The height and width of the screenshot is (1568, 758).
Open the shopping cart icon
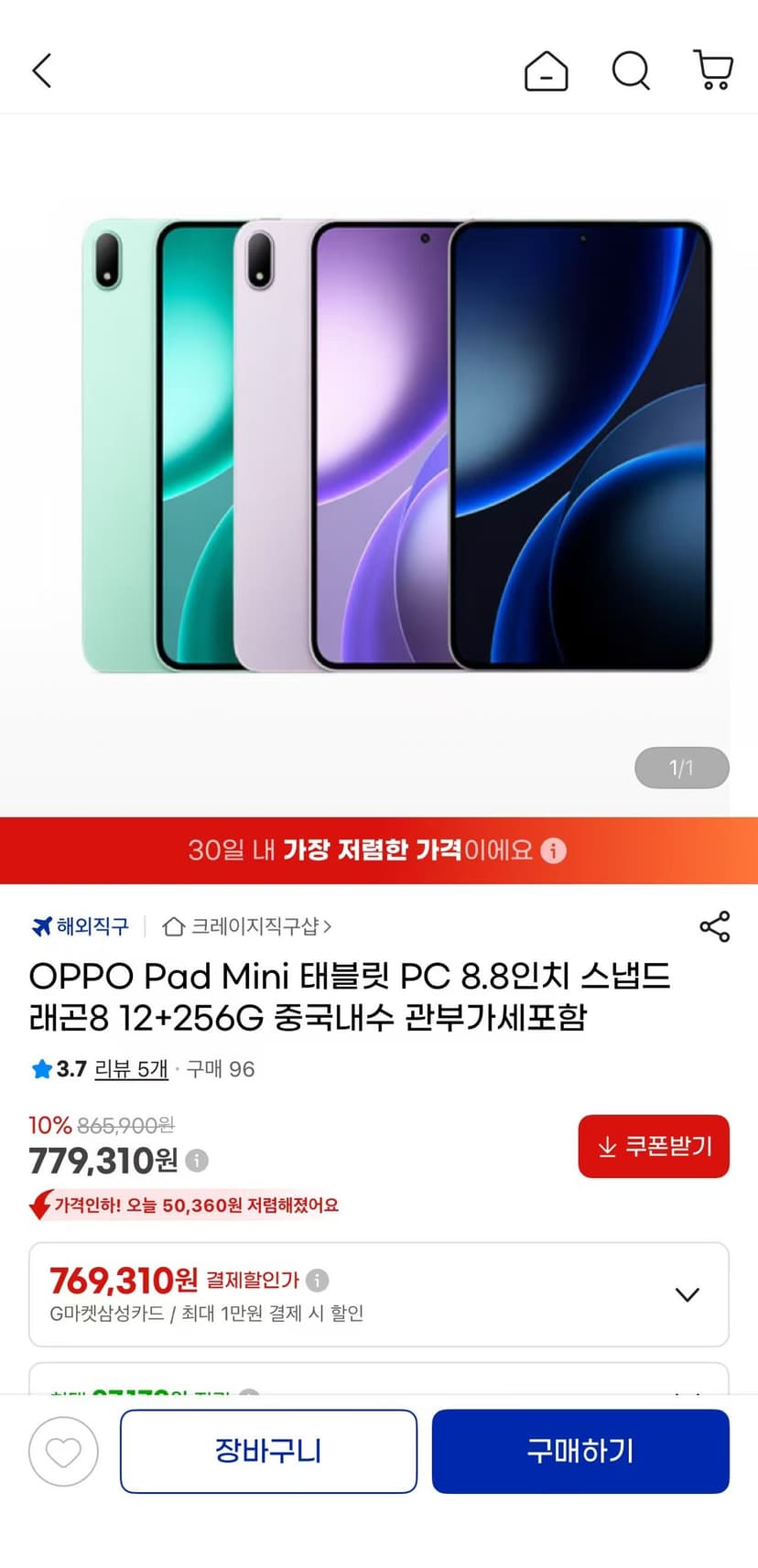[713, 70]
